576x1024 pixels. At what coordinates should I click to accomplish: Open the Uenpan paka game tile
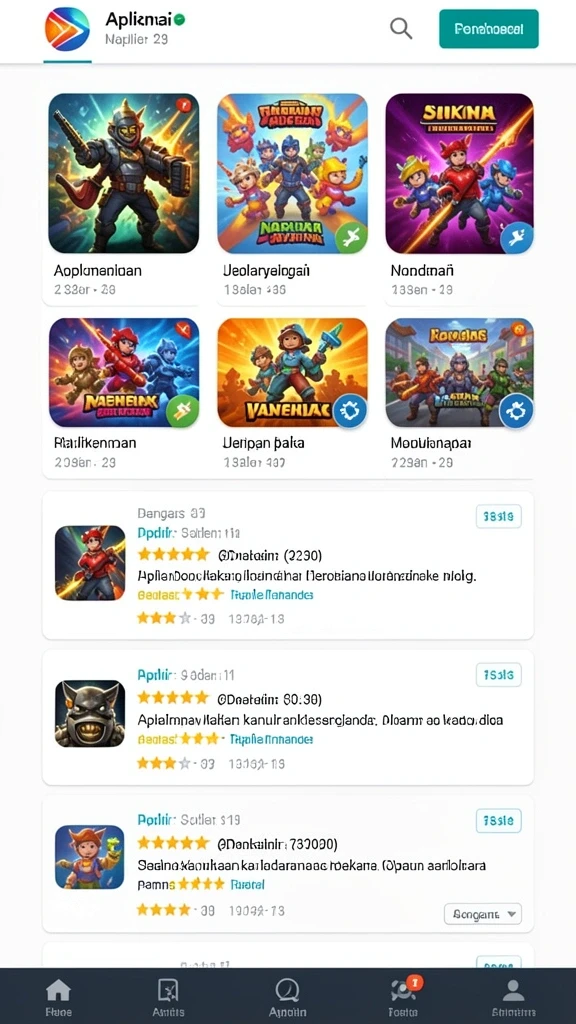[x=292, y=396]
